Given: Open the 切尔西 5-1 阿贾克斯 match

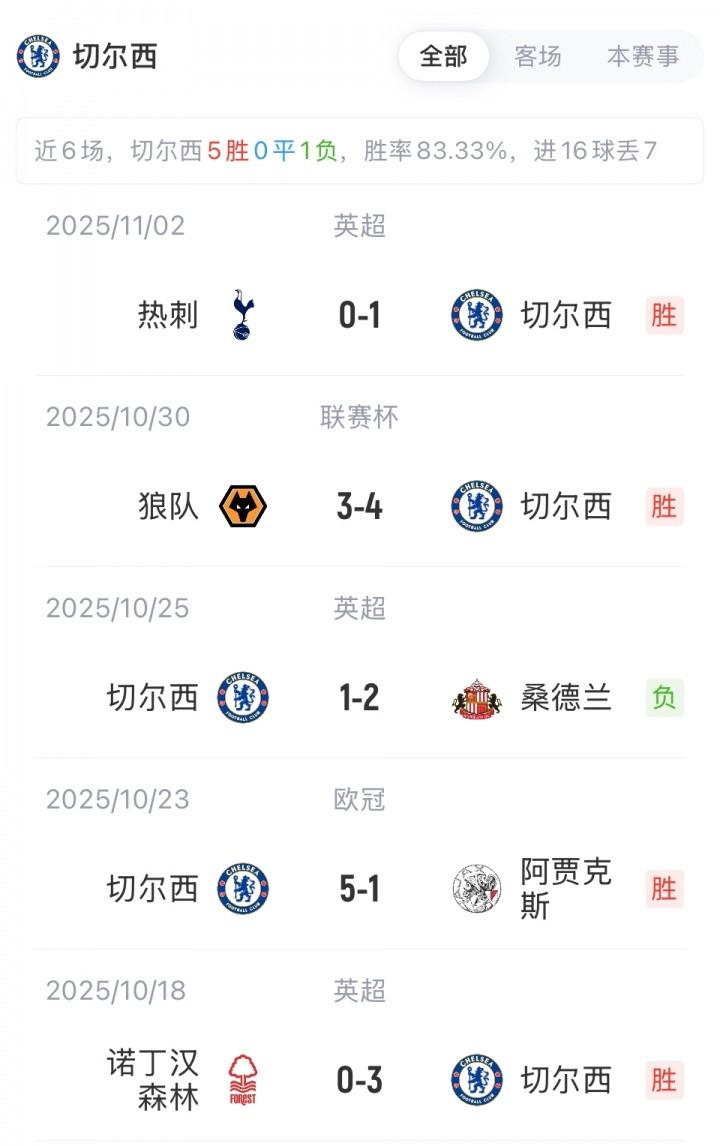Looking at the screenshot, I should (x=359, y=889).
